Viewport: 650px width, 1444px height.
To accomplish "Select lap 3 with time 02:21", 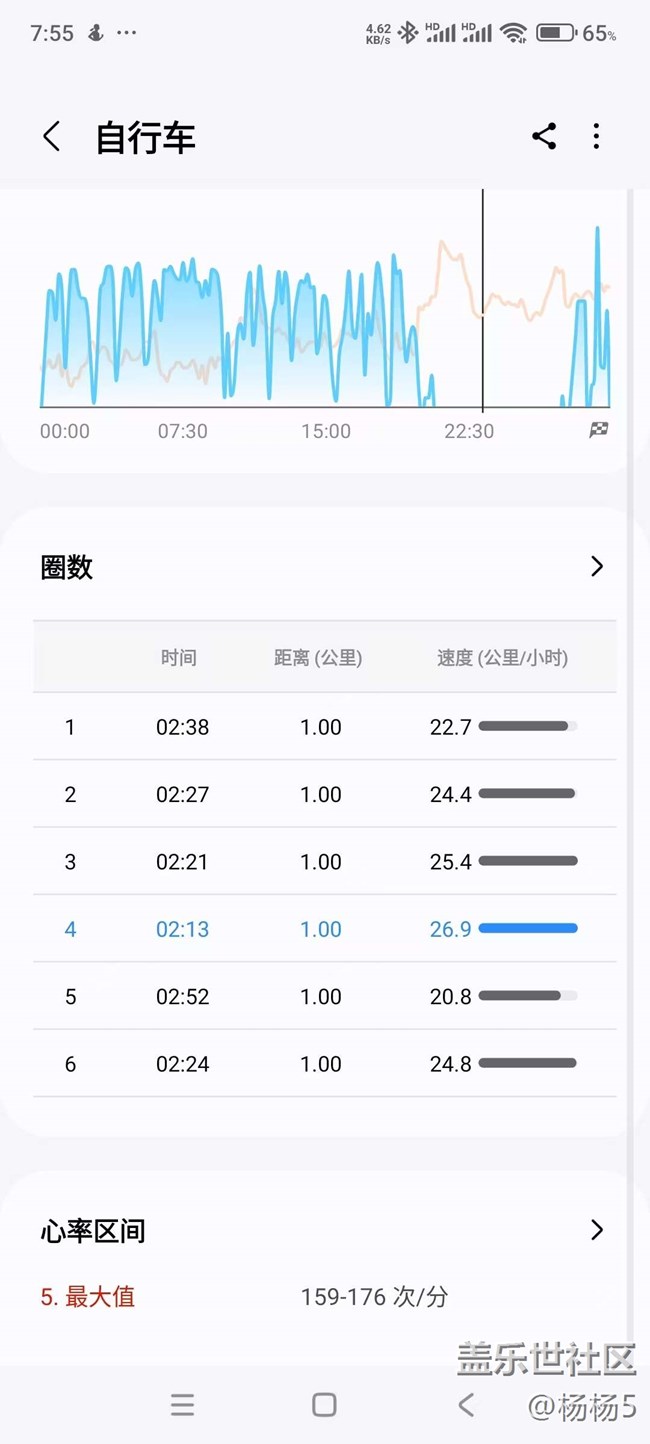I will (x=324, y=861).
